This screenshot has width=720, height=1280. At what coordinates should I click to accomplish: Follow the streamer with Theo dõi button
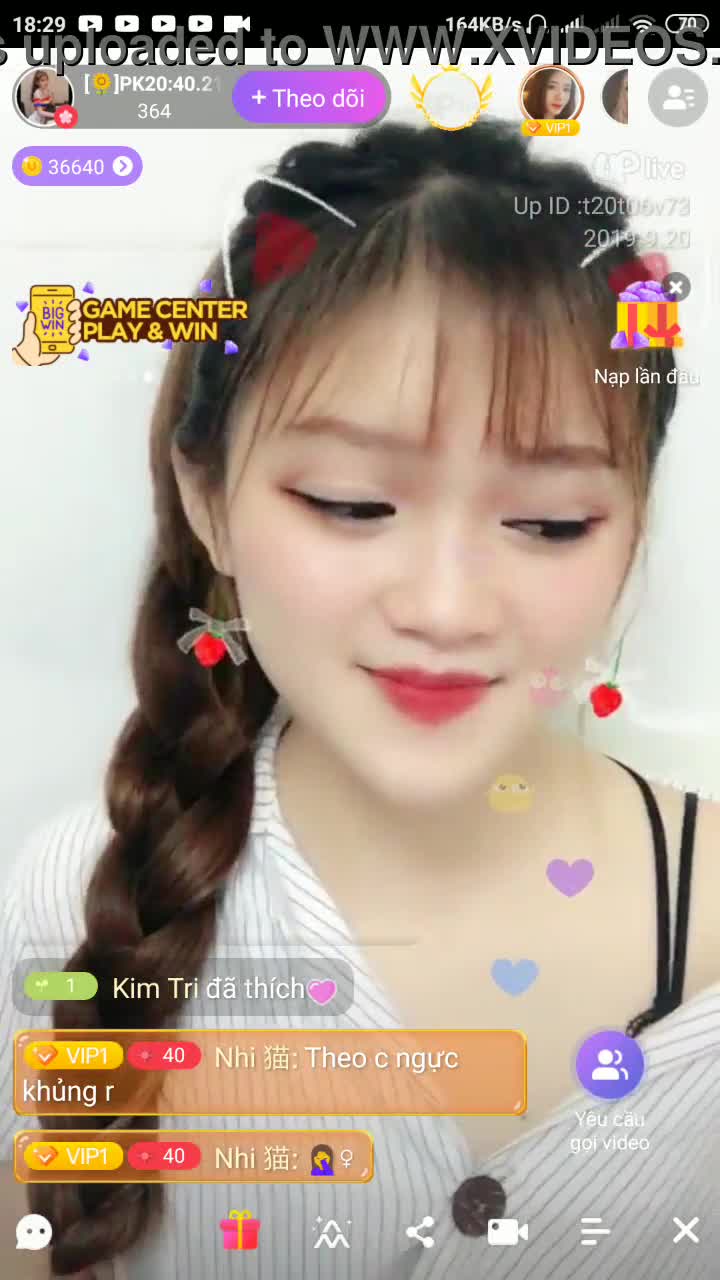coord(308,98)
